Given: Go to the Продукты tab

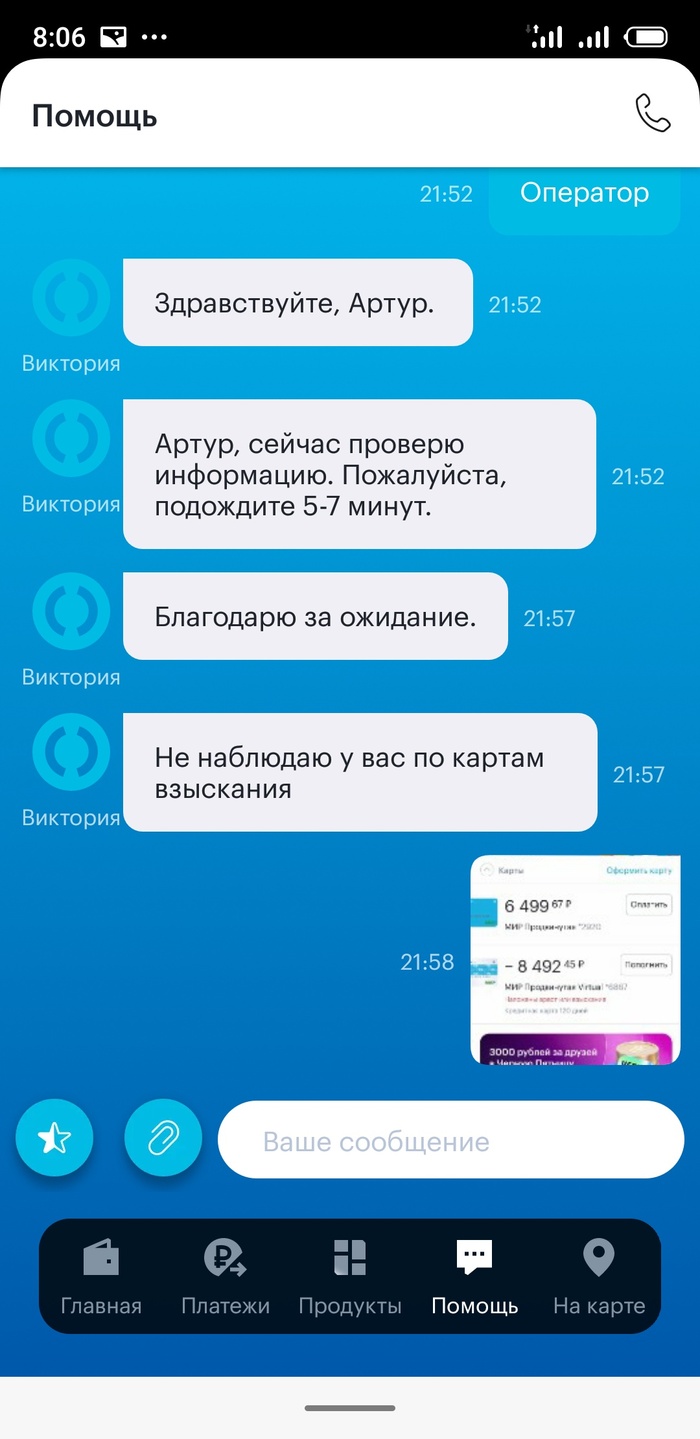Looking at the screenshot, I should tap(350, 1277).
